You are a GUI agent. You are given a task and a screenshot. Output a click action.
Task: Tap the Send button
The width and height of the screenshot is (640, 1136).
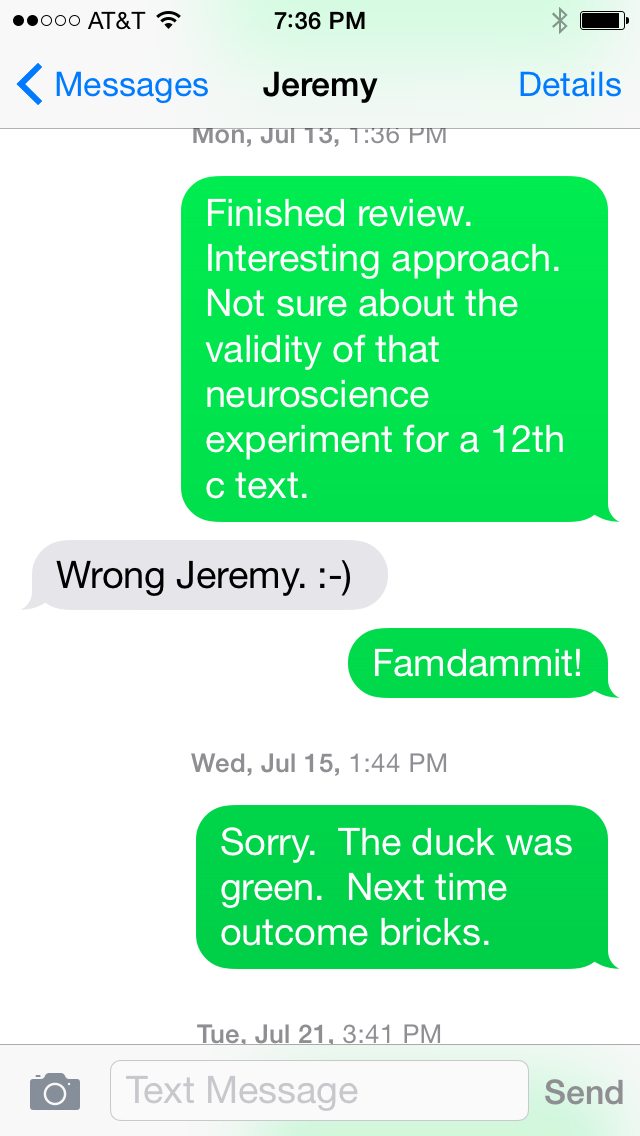click(583, 1092)
